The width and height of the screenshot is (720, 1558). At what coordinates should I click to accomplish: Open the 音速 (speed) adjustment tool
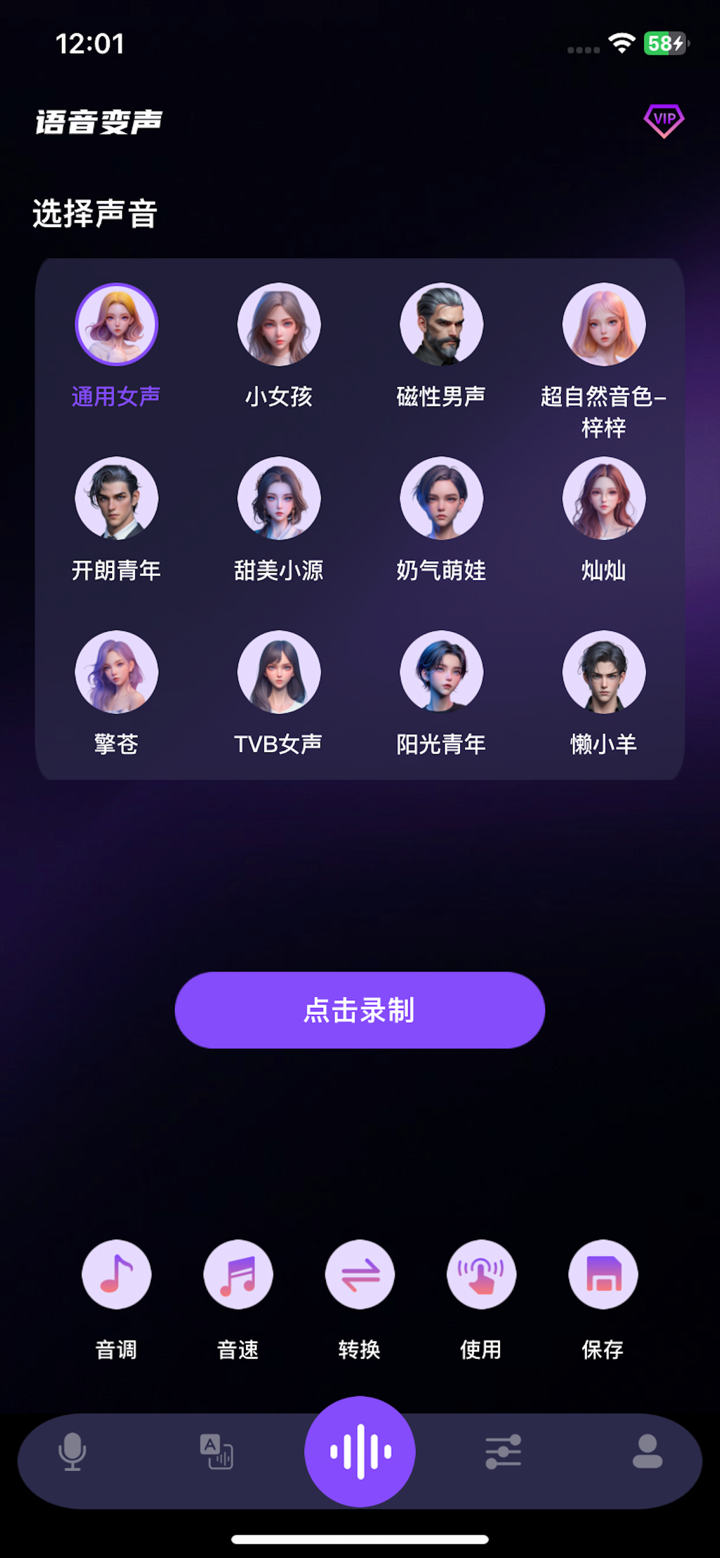click(238, 1274)
